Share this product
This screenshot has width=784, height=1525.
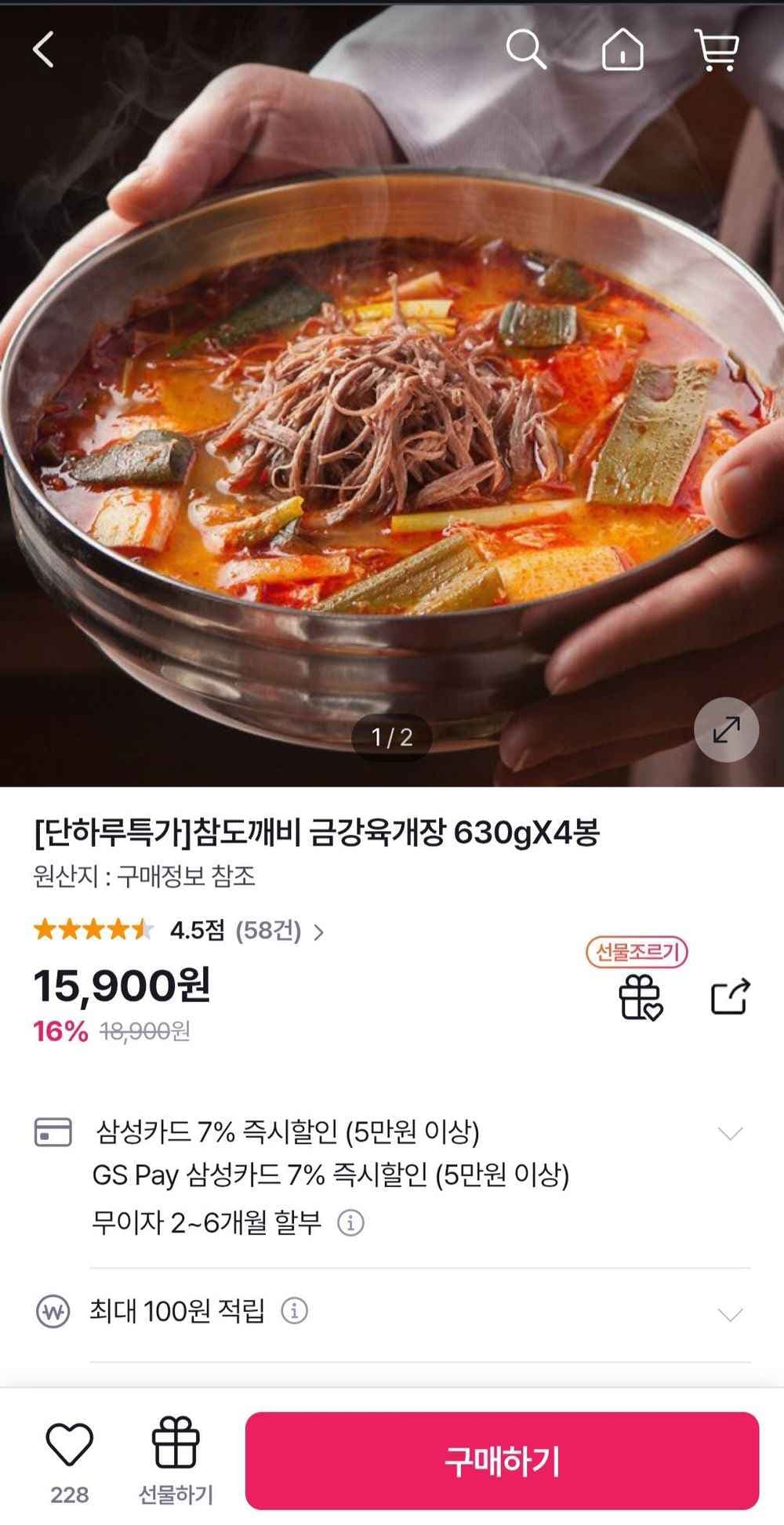coord(730,997)
